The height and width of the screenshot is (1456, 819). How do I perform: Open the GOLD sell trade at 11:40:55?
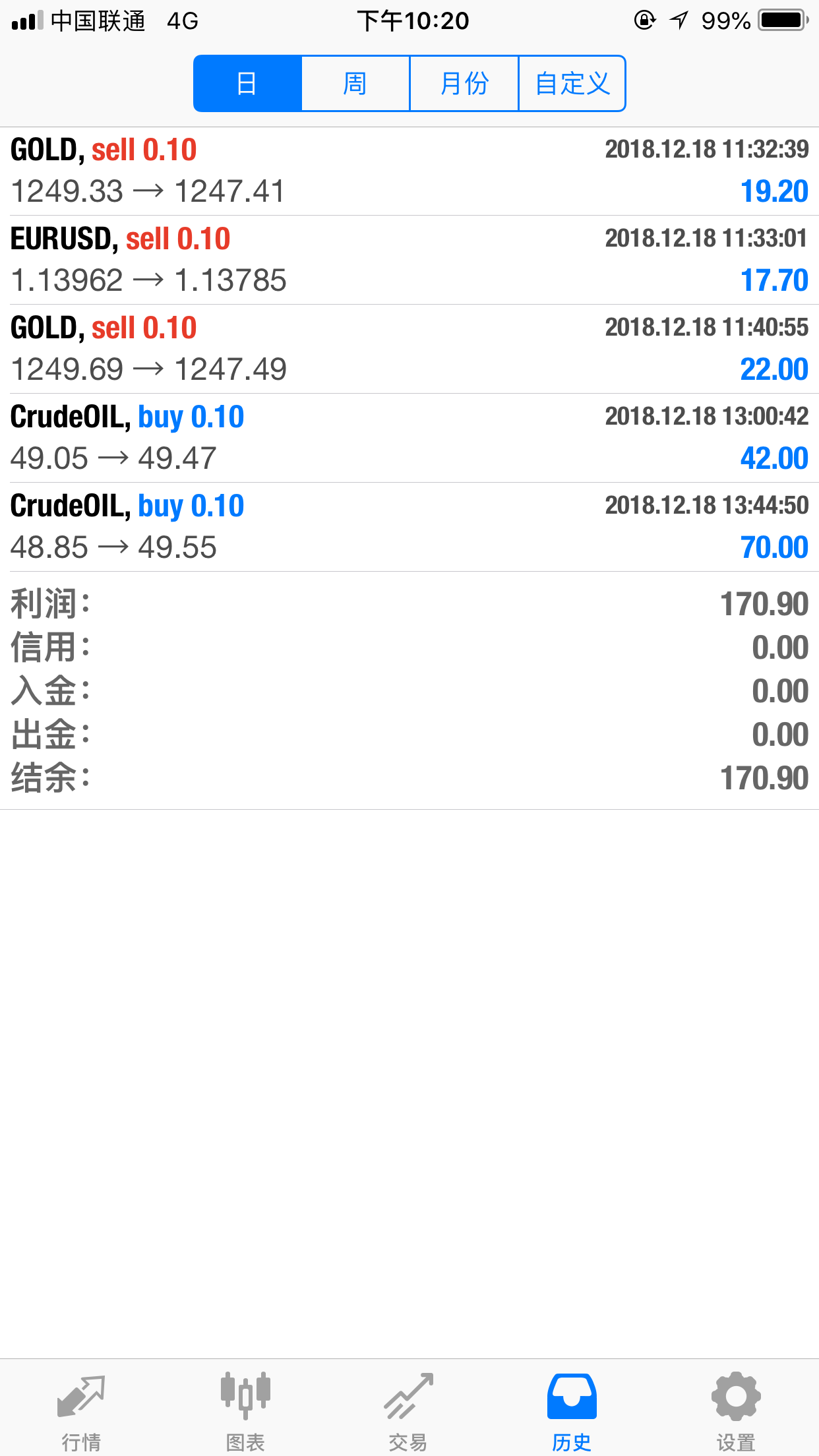(x=409, y=349)
